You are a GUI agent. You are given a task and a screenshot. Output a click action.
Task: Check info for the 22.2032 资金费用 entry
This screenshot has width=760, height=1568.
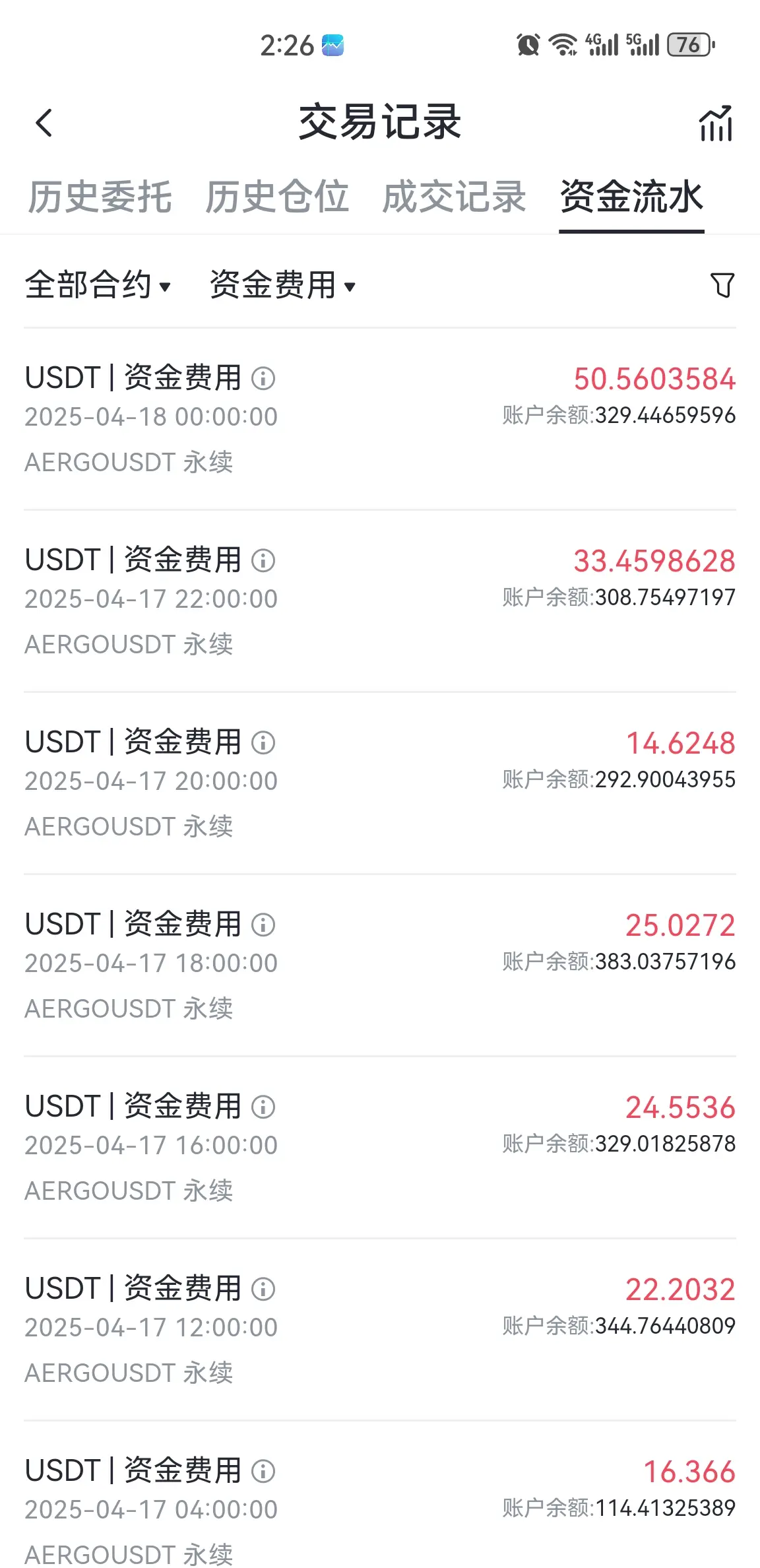pyautogui.click(x=263, y=1290)
